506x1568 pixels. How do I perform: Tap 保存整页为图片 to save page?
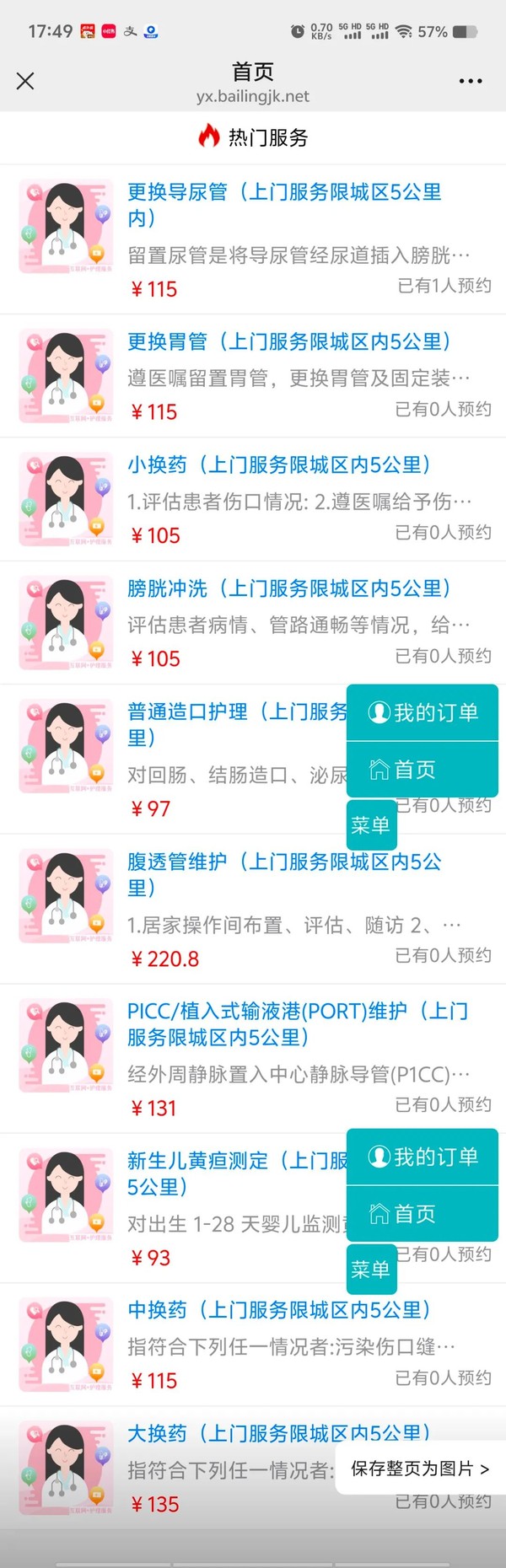click(419, 1469)
